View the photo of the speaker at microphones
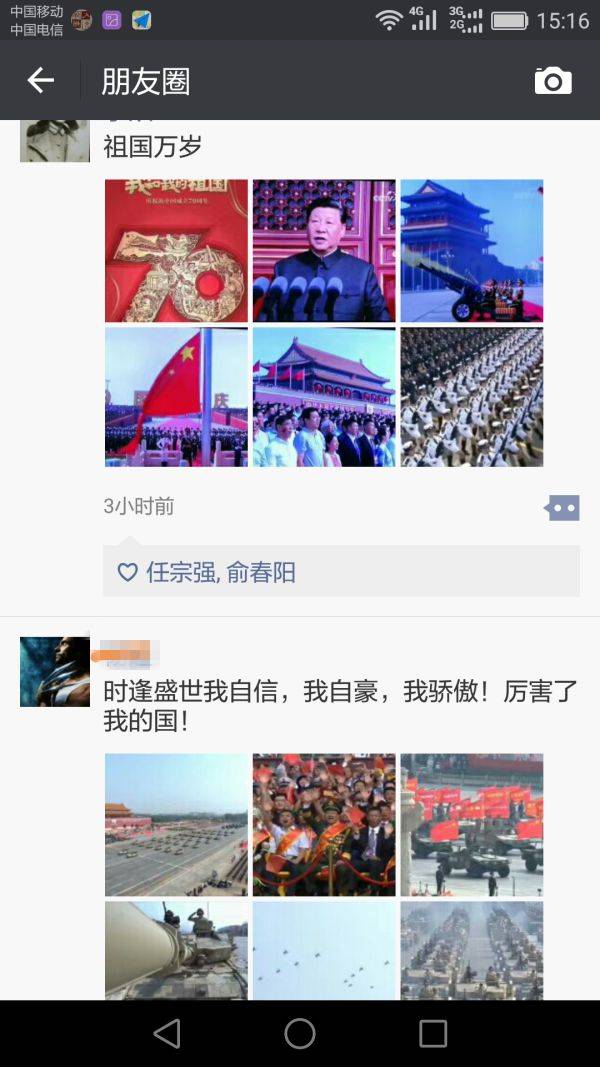Viewport: 600px width, 1067px height. pyautogui.click(x=324, y=251)
